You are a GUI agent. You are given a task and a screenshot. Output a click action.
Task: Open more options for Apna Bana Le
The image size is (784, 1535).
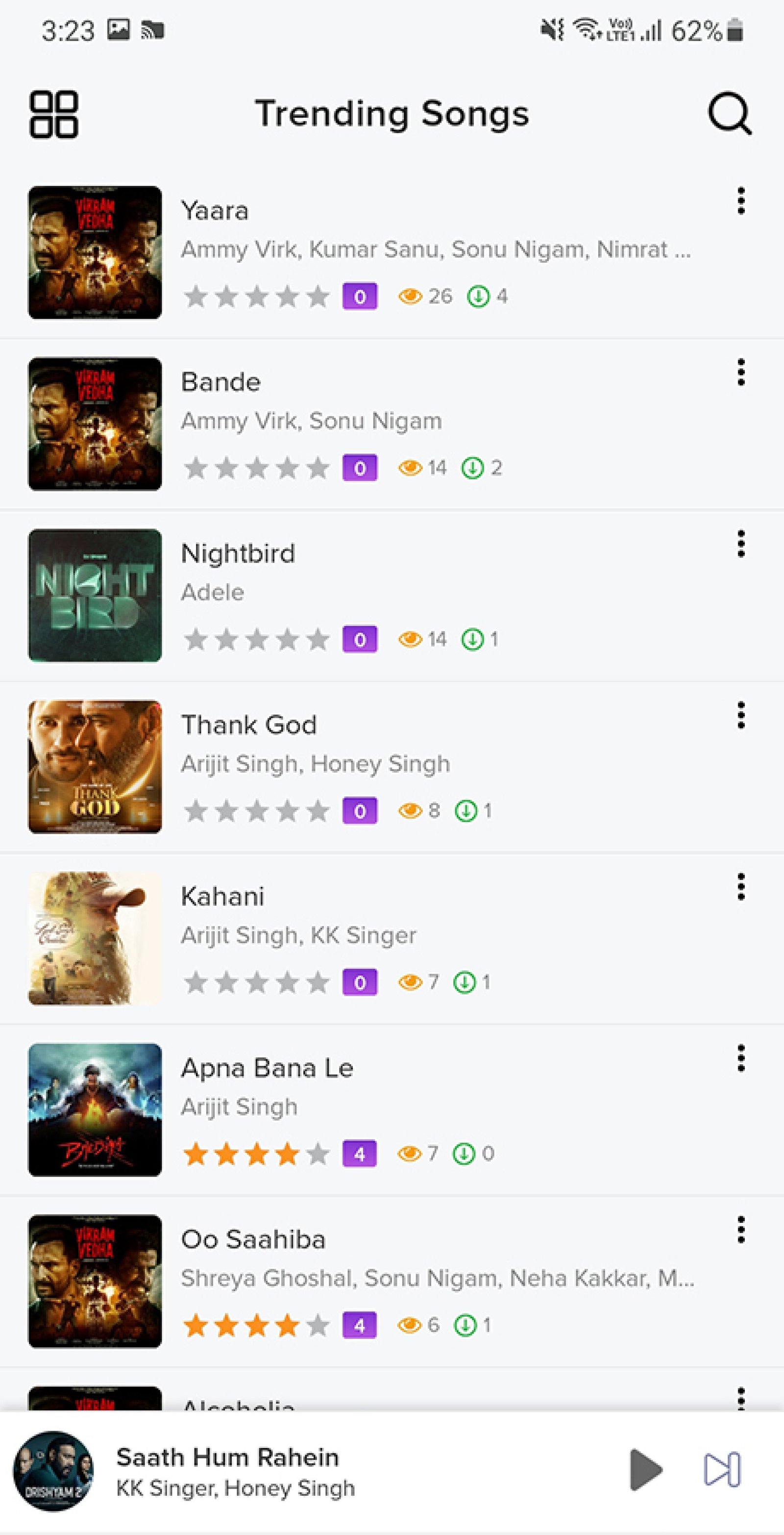click(x=740, y=1058)
